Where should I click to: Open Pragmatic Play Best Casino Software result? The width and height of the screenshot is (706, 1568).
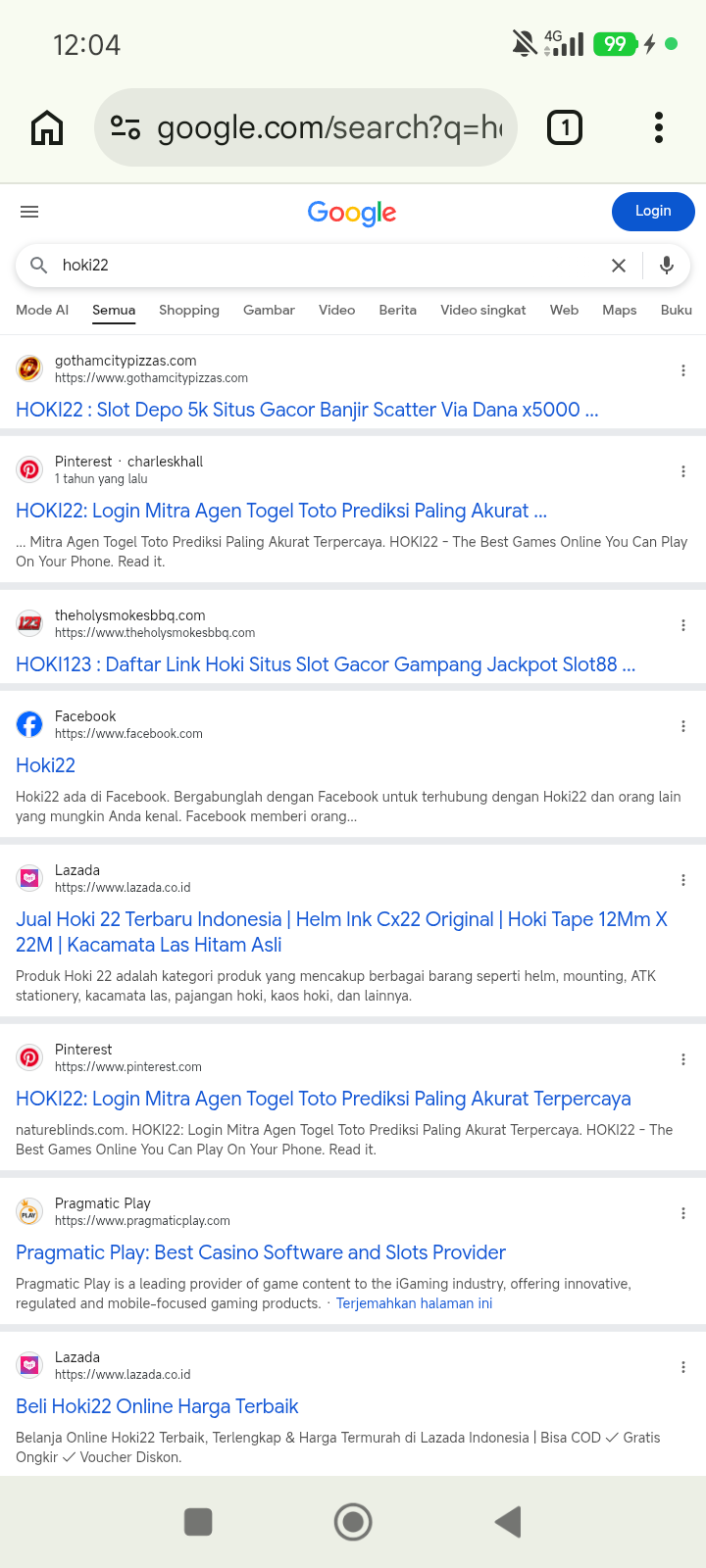261,1252
